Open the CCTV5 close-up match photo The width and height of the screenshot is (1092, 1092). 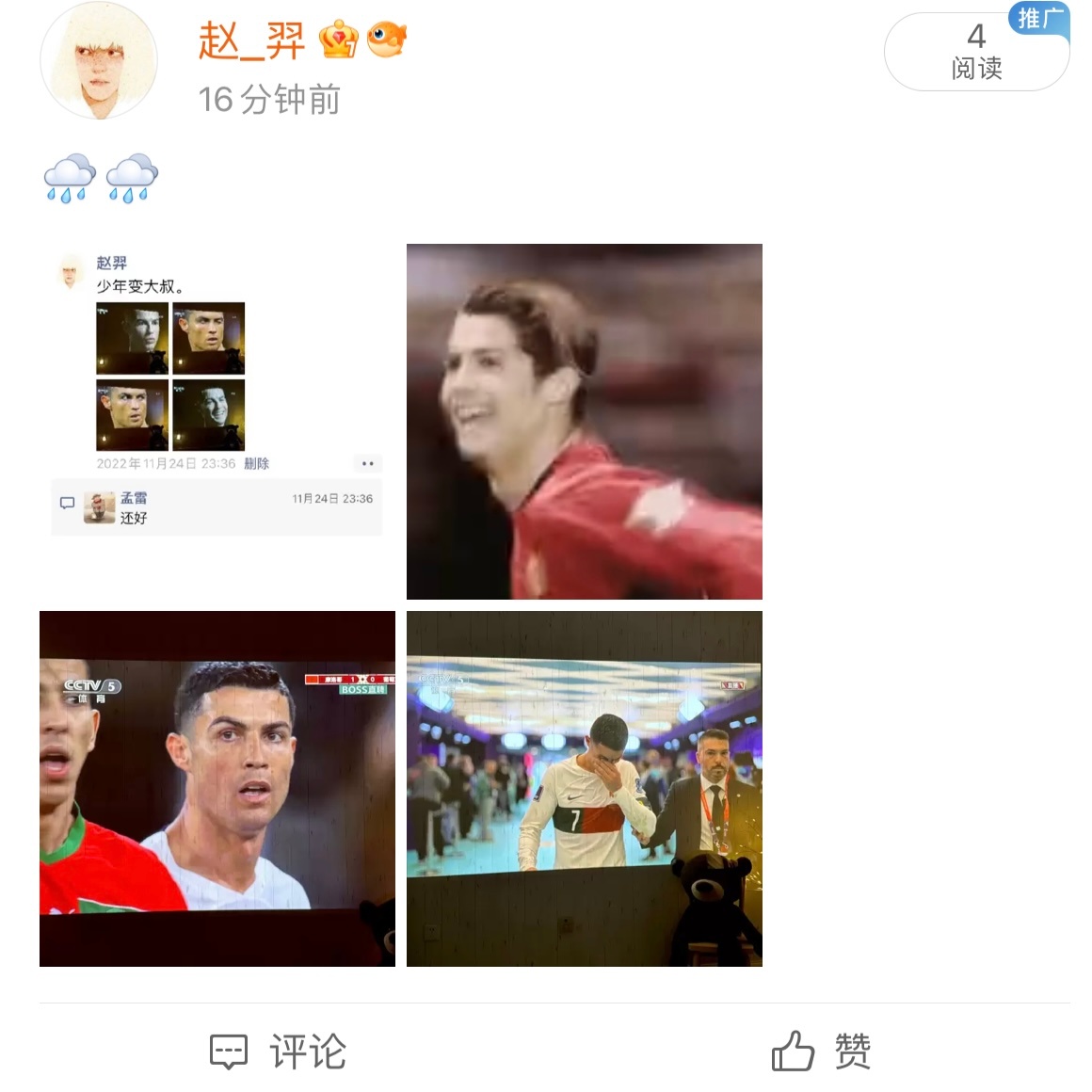pos(217,788)
